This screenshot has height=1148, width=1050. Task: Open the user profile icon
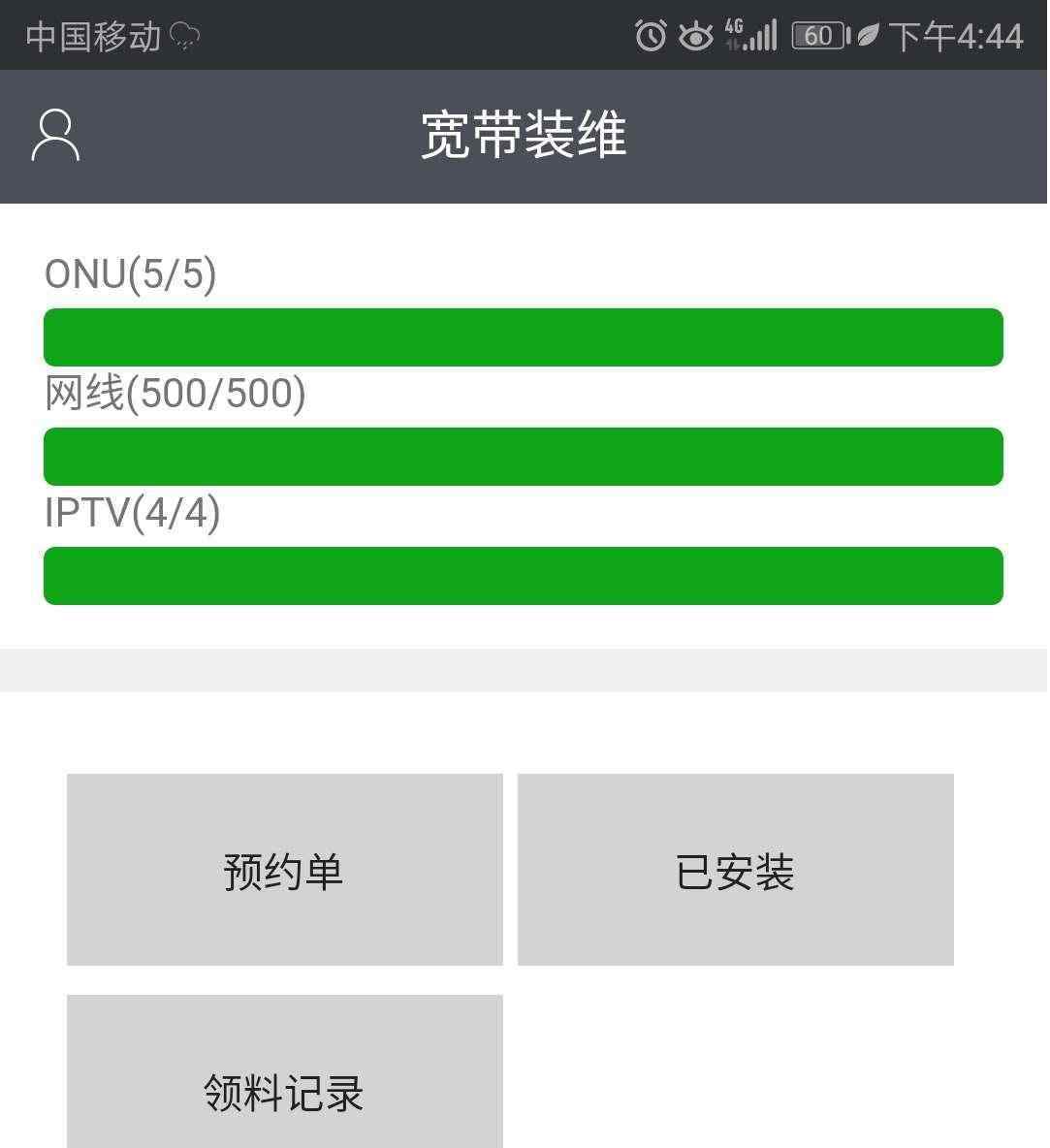point(55,135)
